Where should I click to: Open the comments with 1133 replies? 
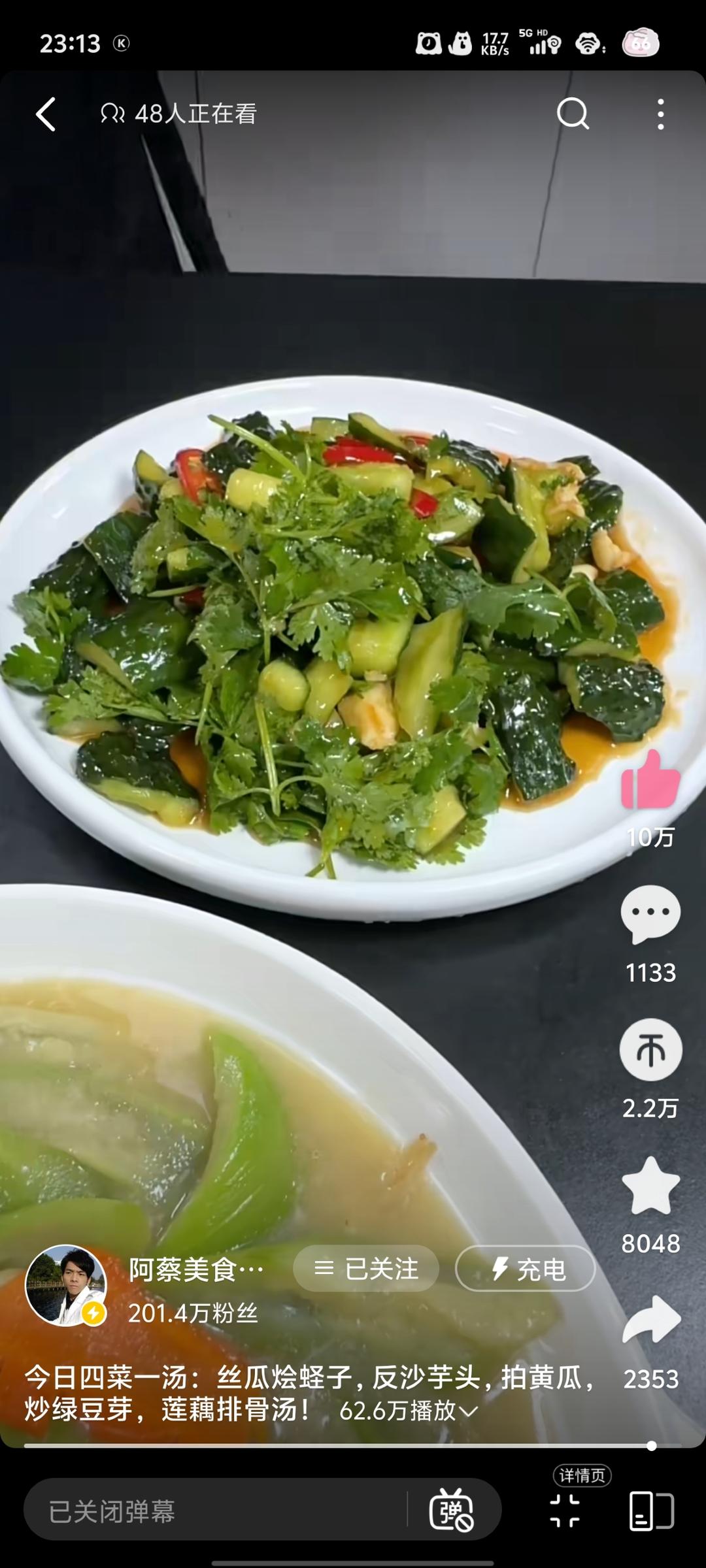[650, 914]
